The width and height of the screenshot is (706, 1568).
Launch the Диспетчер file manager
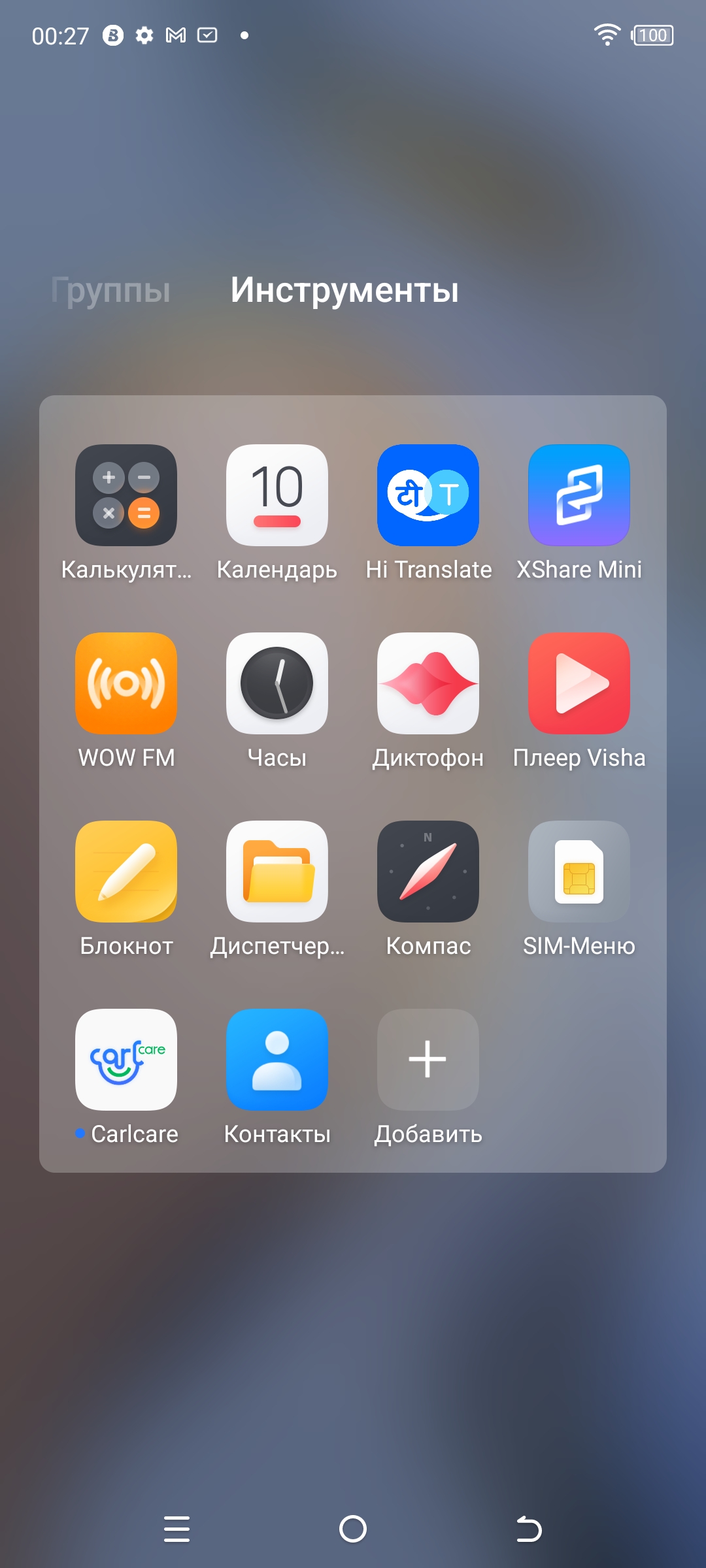pyautogui.click(x=277, y=872)
